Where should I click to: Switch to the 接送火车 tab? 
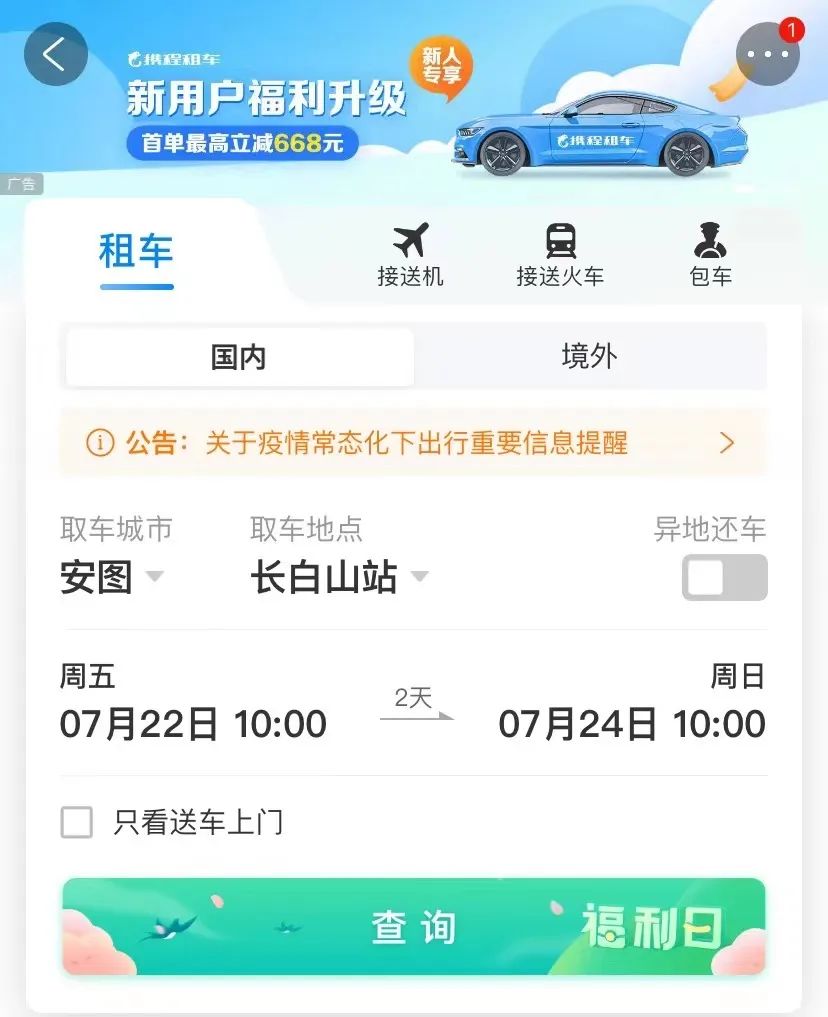[560, 254]
